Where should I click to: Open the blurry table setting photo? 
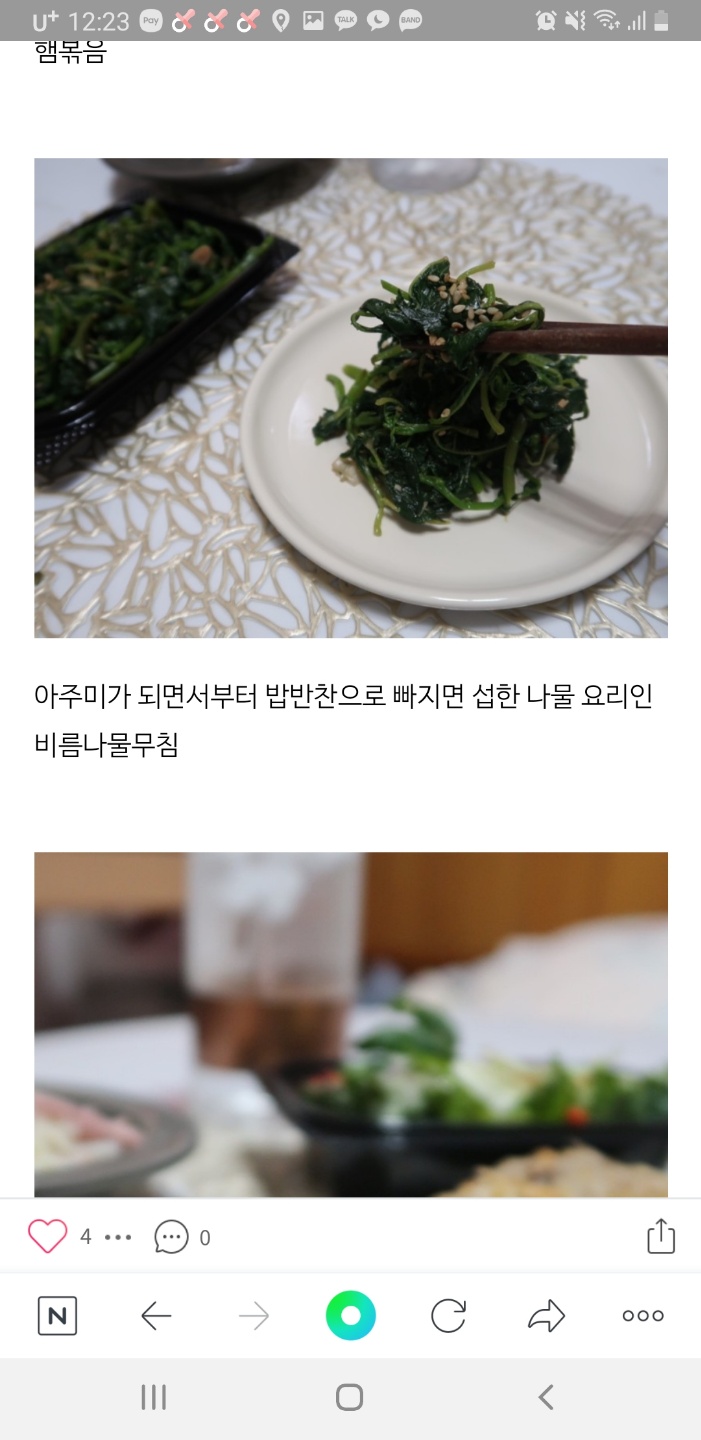(350, 1023)
